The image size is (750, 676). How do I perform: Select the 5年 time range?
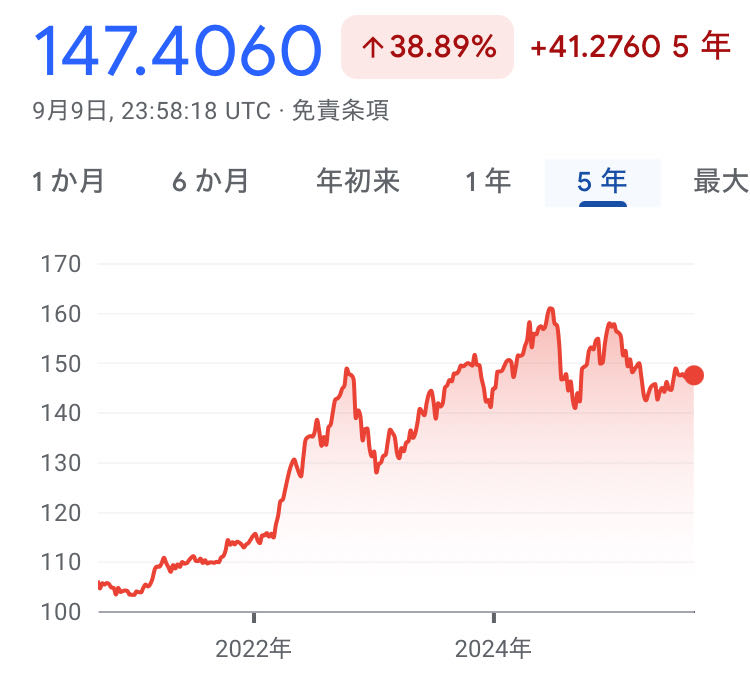[x=602, y=181]
